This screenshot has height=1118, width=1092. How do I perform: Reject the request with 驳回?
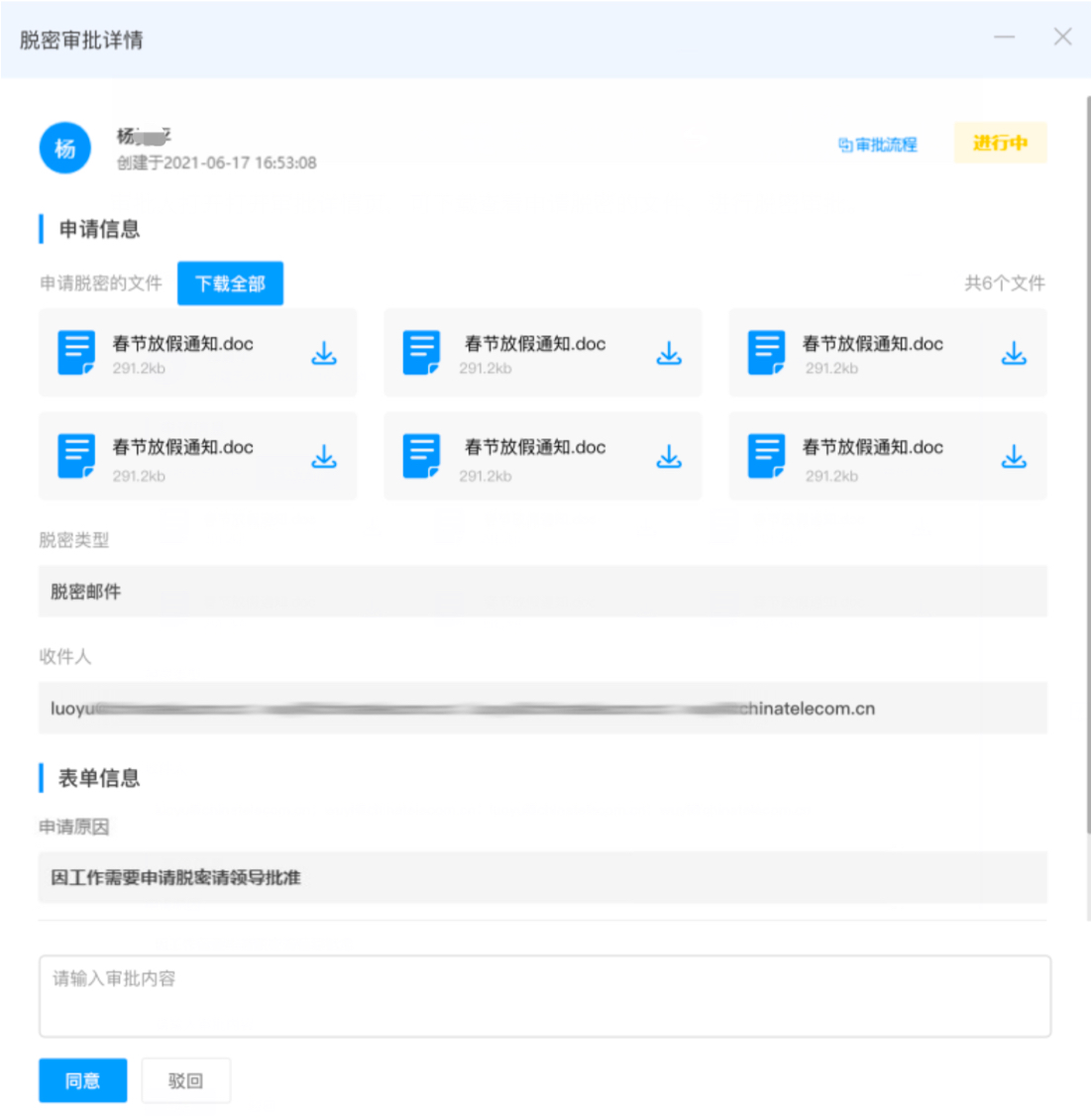[x=185, y=1080]
